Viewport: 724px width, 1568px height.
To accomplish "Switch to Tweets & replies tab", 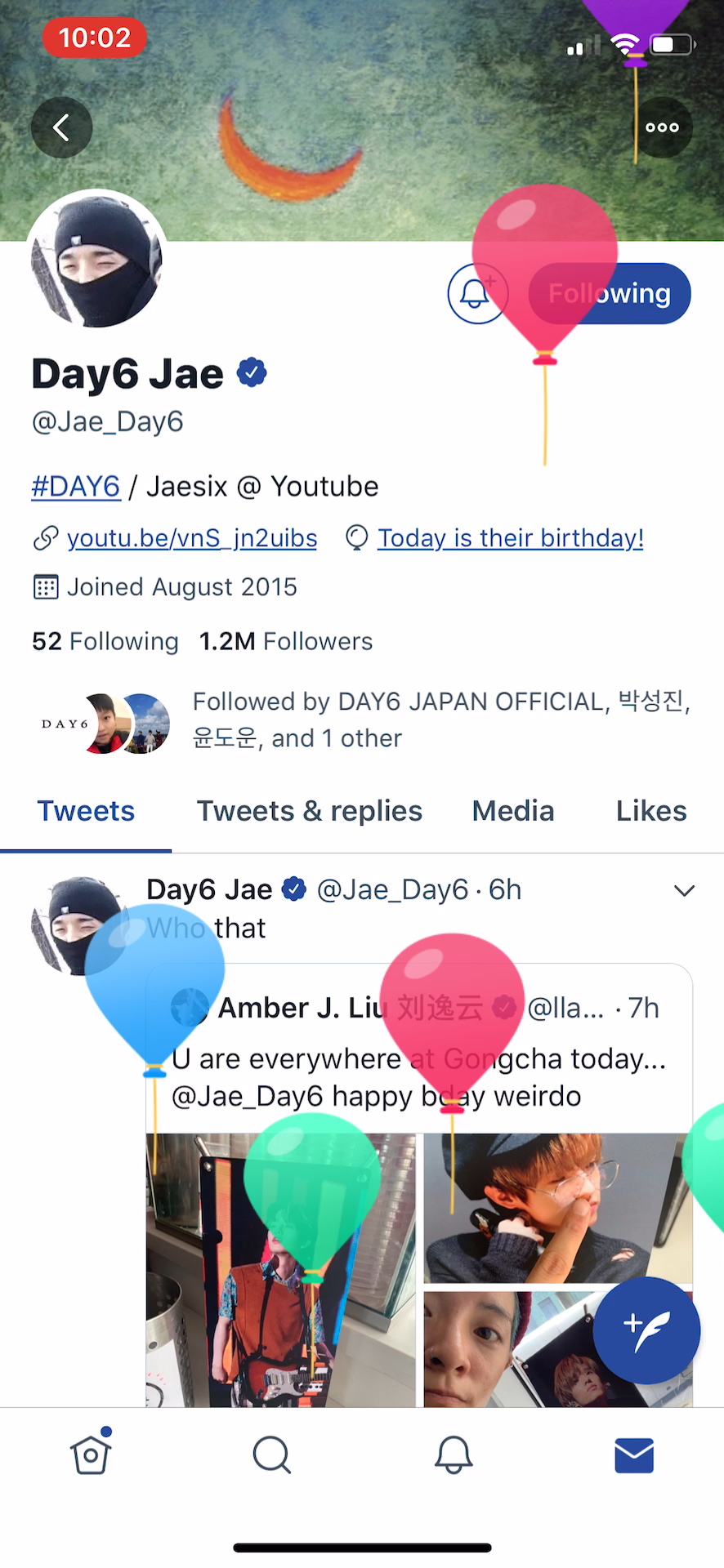I will point(309,811).
